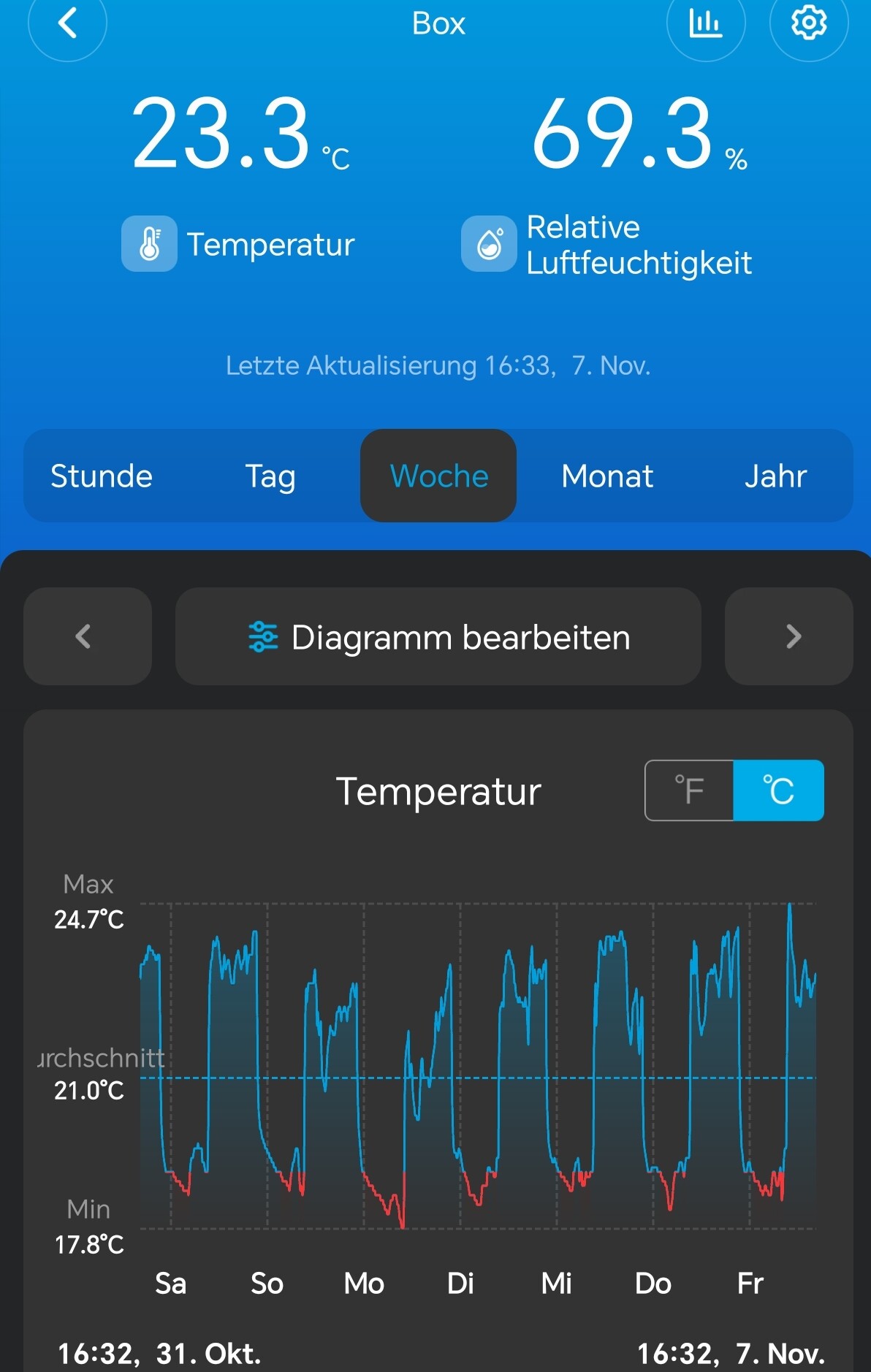Change chart unit to °F
Screen dimensions: 871x1372
tap(689, 790)
